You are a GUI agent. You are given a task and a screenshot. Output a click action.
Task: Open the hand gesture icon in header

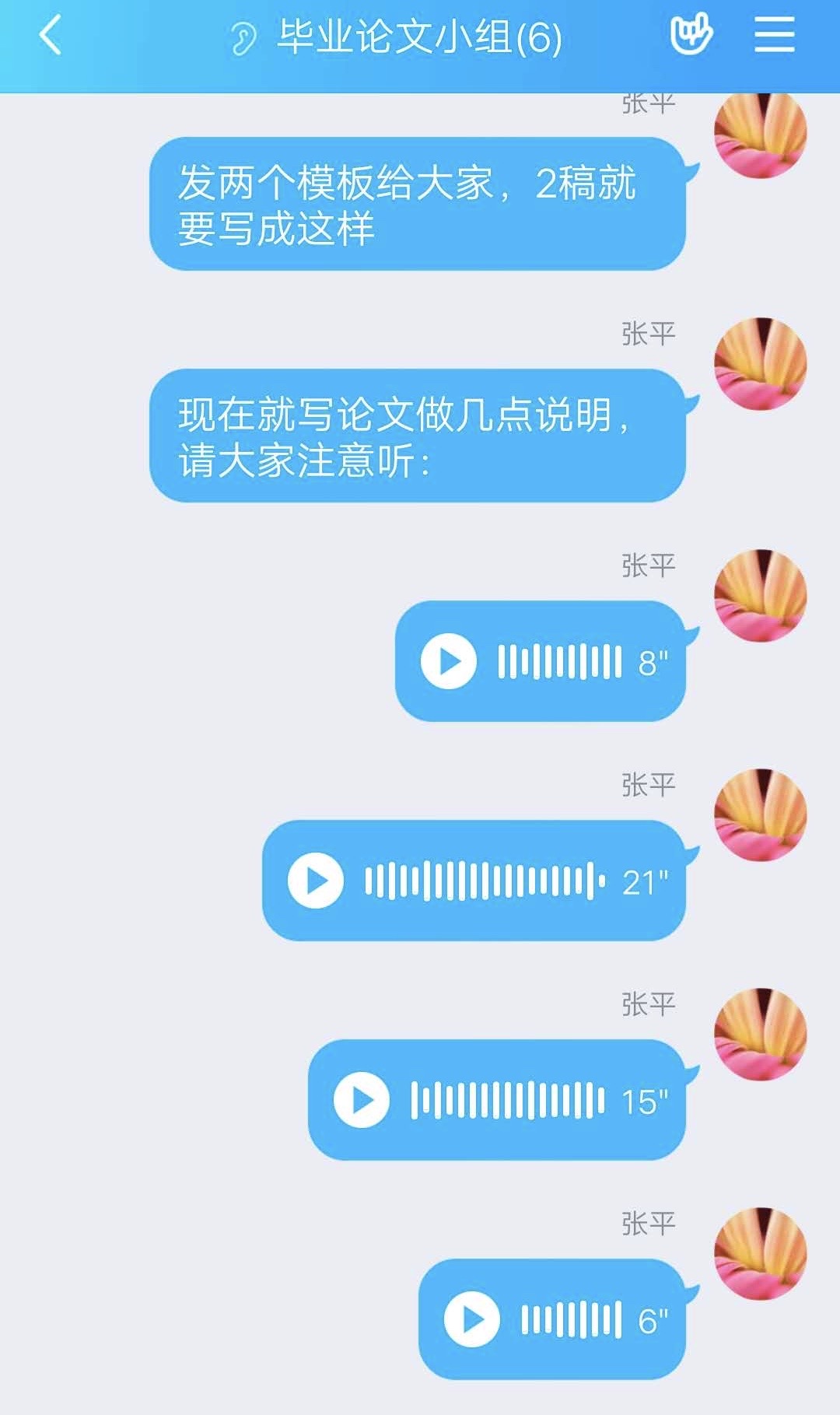coord(691,35)
